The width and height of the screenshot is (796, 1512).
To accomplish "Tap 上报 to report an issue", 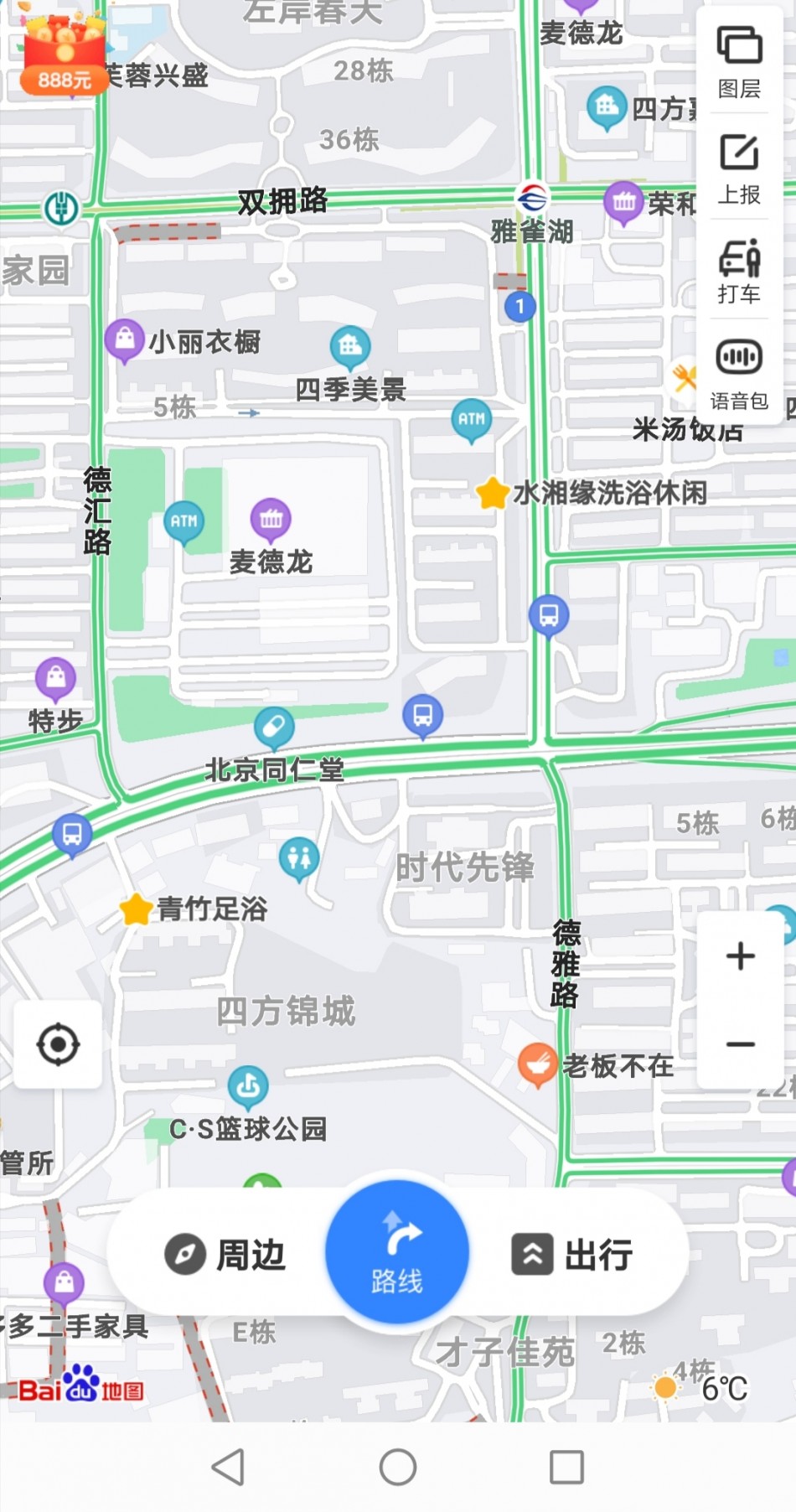I will [x=739, y=168].
